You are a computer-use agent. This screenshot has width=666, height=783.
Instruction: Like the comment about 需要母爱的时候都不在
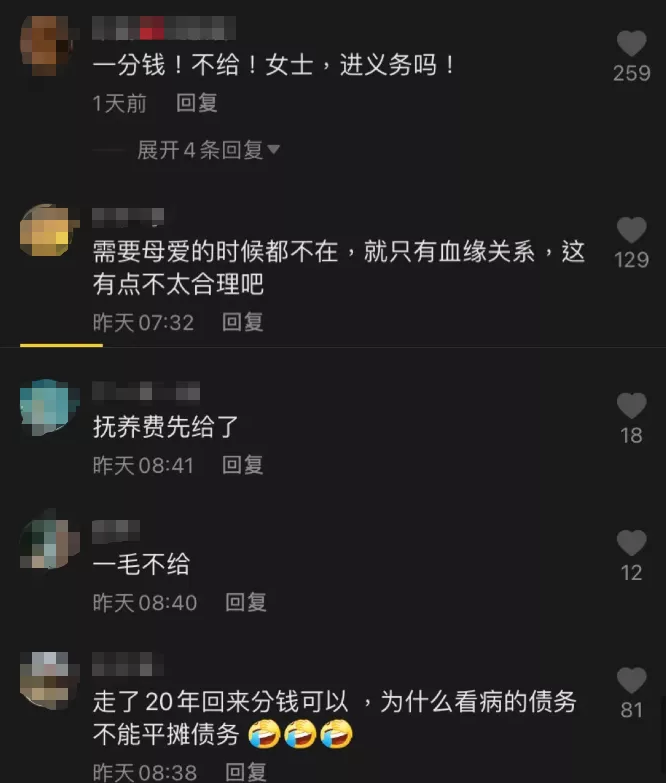tap(631, 231)
